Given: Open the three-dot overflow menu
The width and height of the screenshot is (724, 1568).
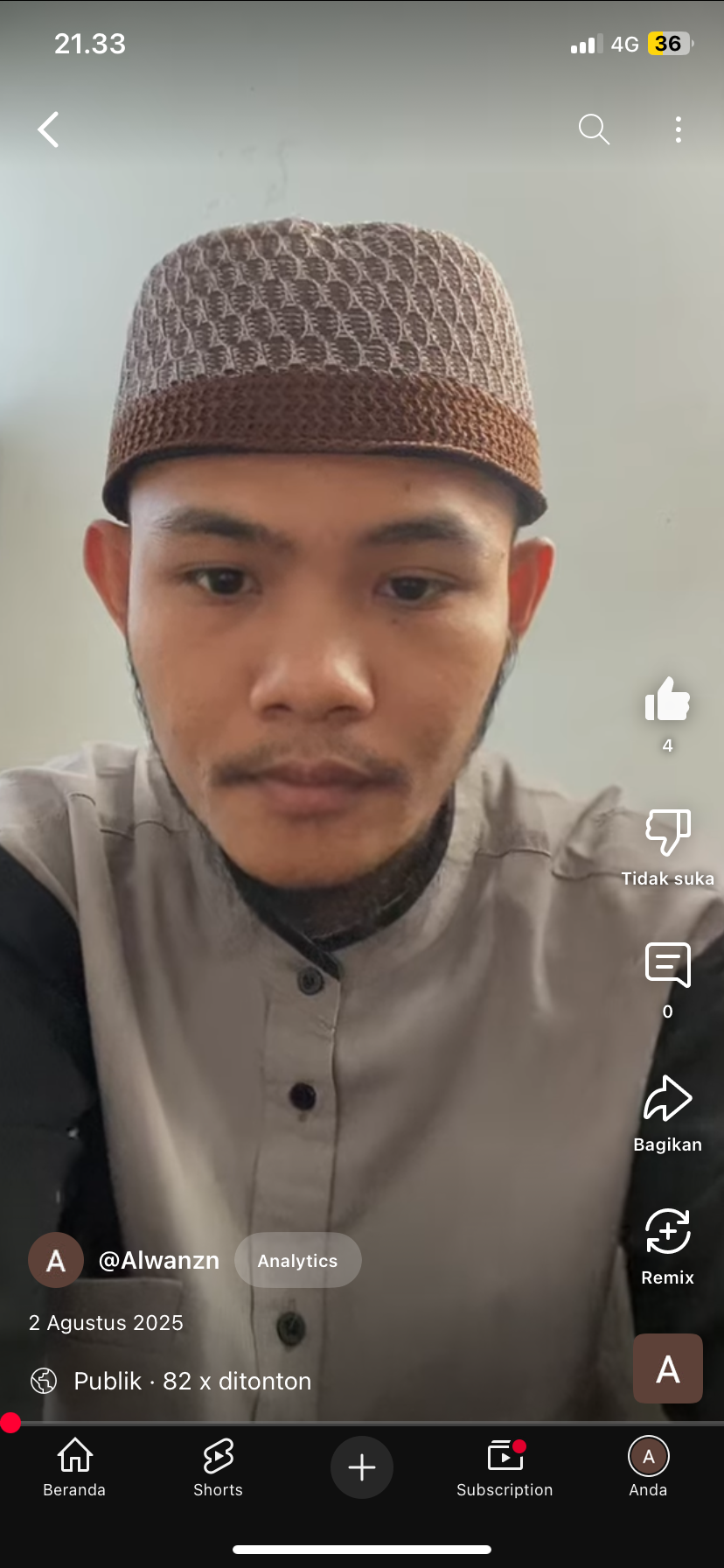Looking at the screenshot, I should coord(678,129).
